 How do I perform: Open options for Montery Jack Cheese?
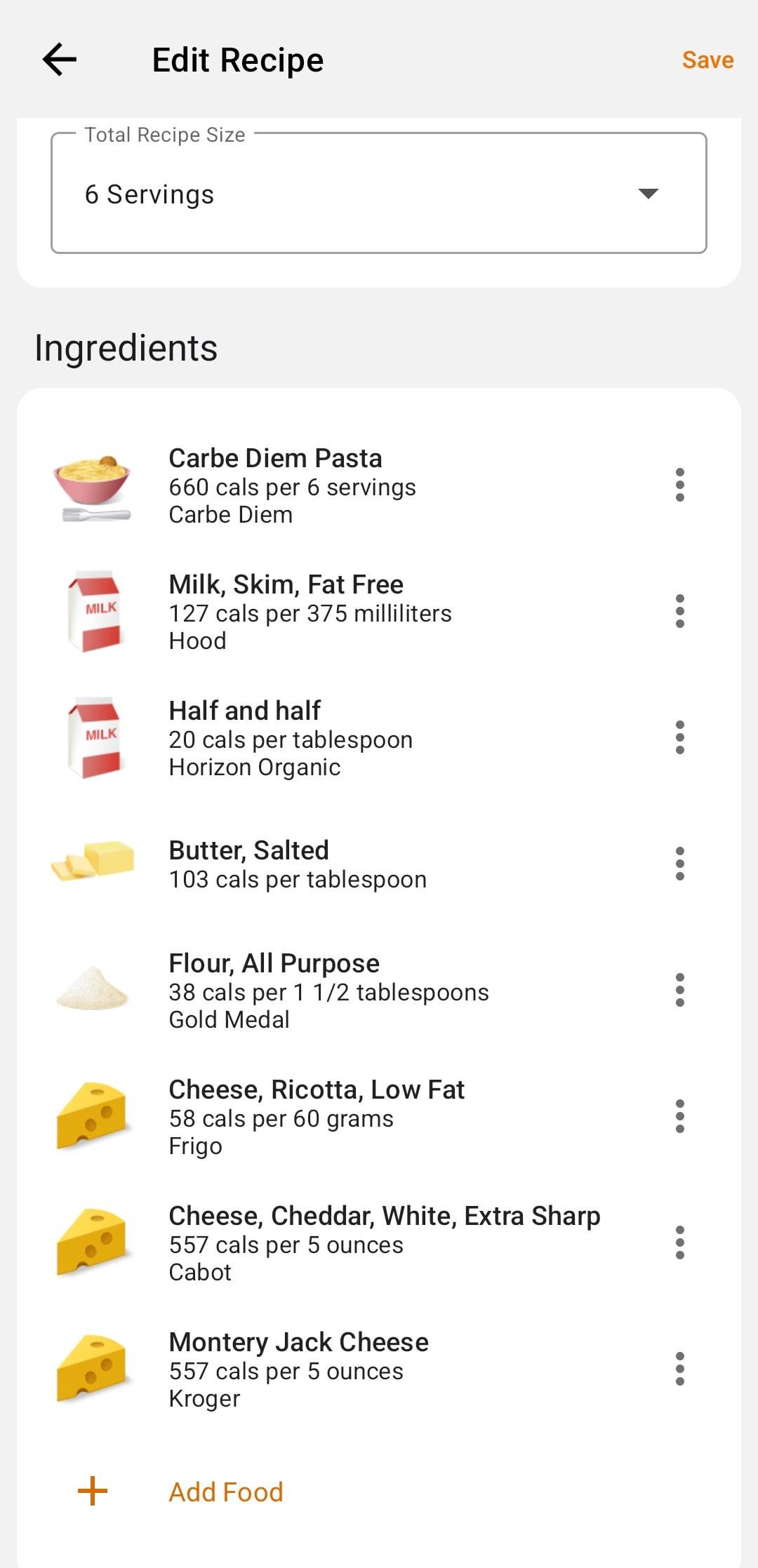click(x=679, y=1369)
